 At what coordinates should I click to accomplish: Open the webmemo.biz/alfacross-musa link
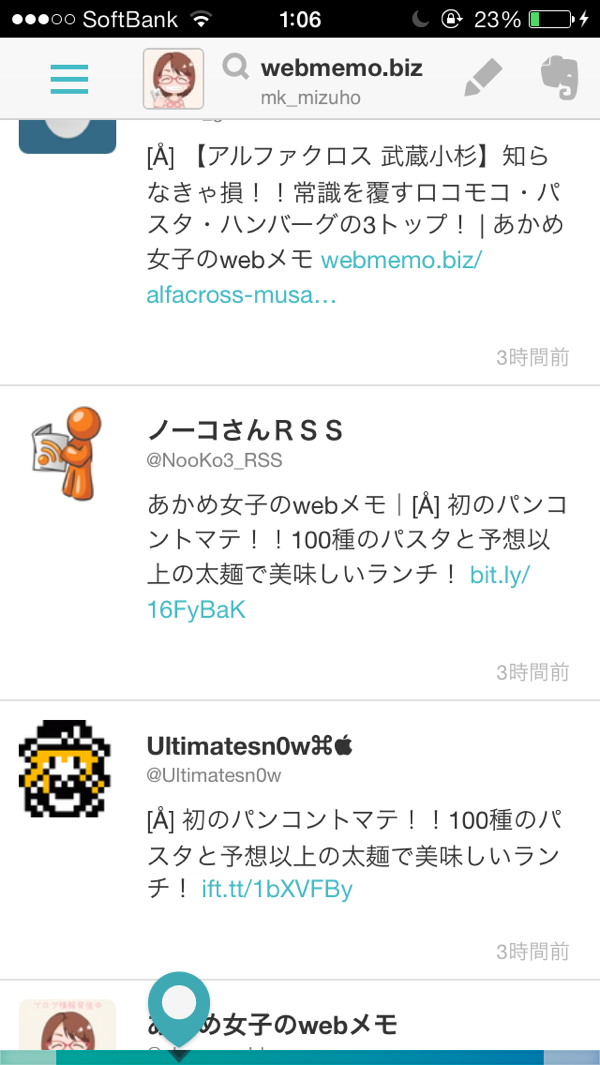(314, 278)
